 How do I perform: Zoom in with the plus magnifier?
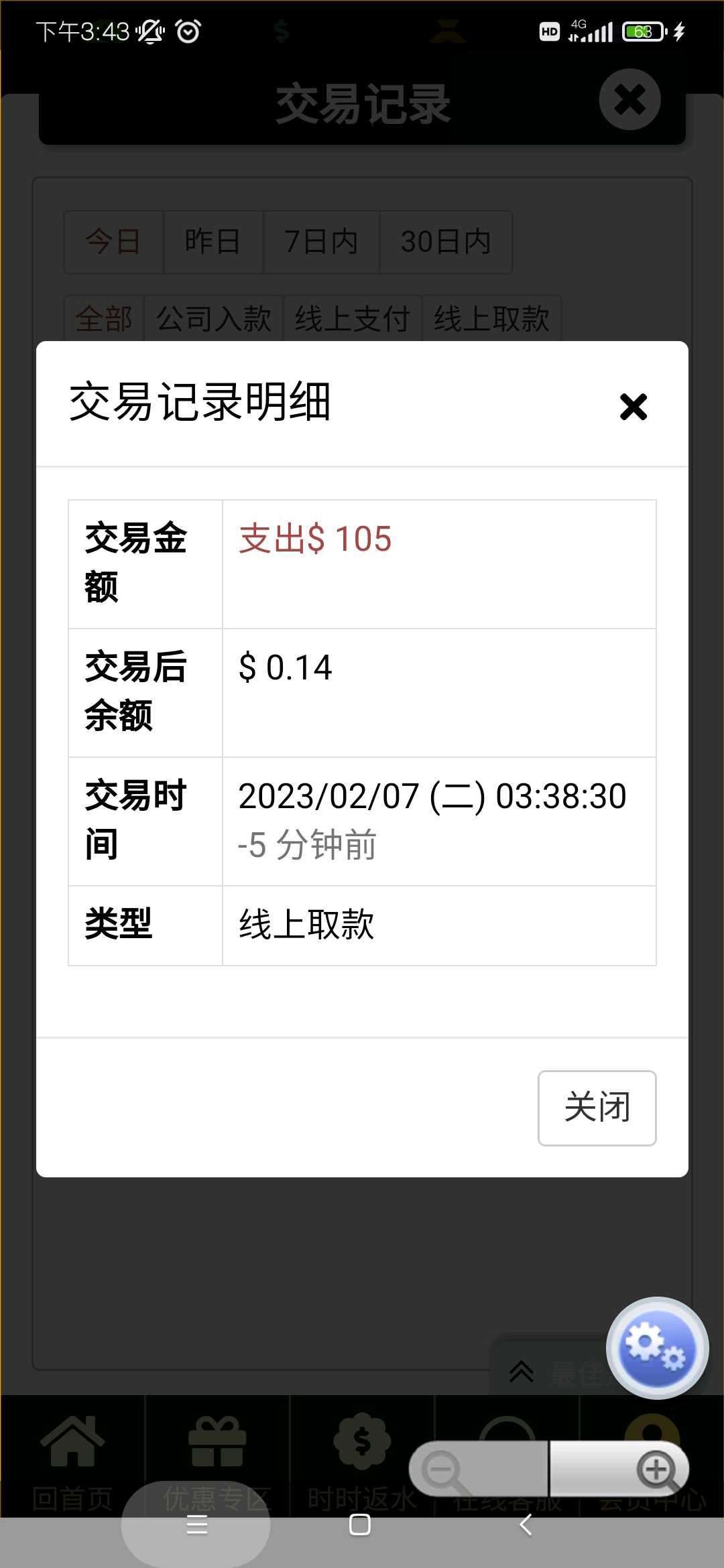(x=656, y=1470)
